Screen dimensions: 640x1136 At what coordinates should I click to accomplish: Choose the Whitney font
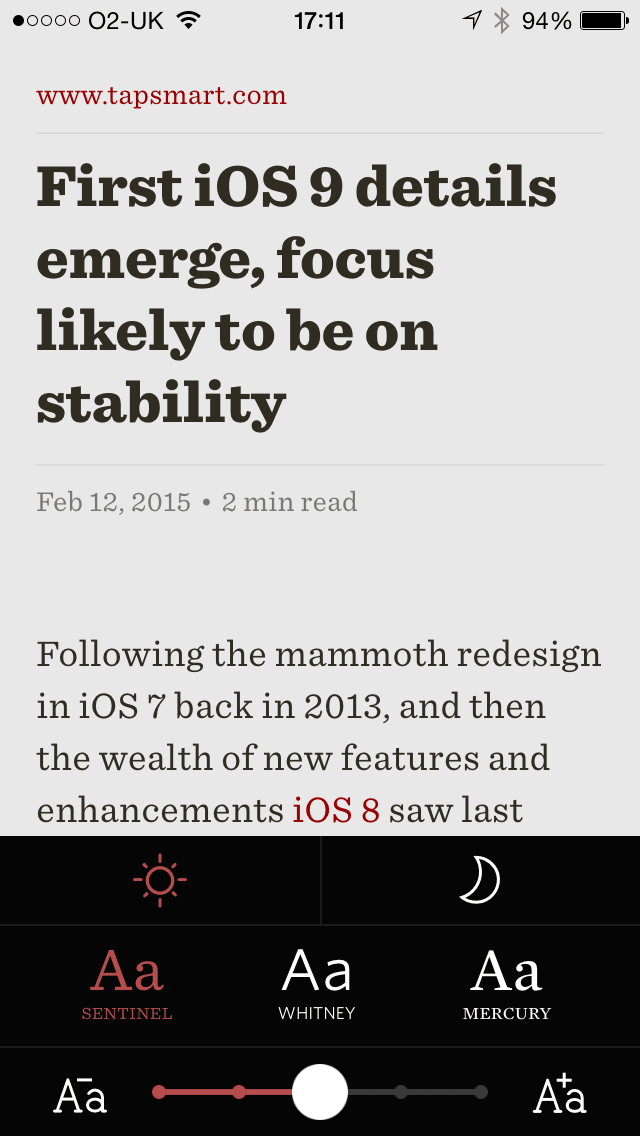[x=317, y=985]
